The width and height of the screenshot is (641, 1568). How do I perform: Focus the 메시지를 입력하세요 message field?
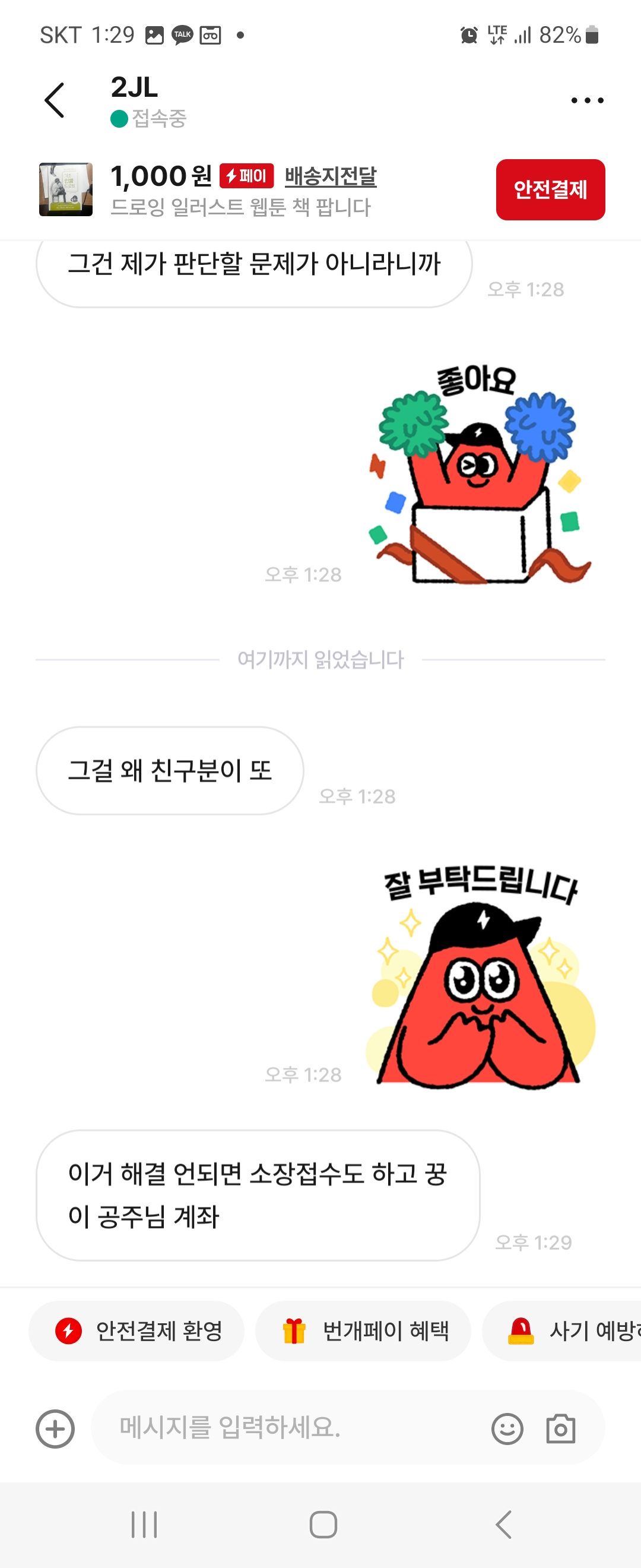pos(286,1427)
